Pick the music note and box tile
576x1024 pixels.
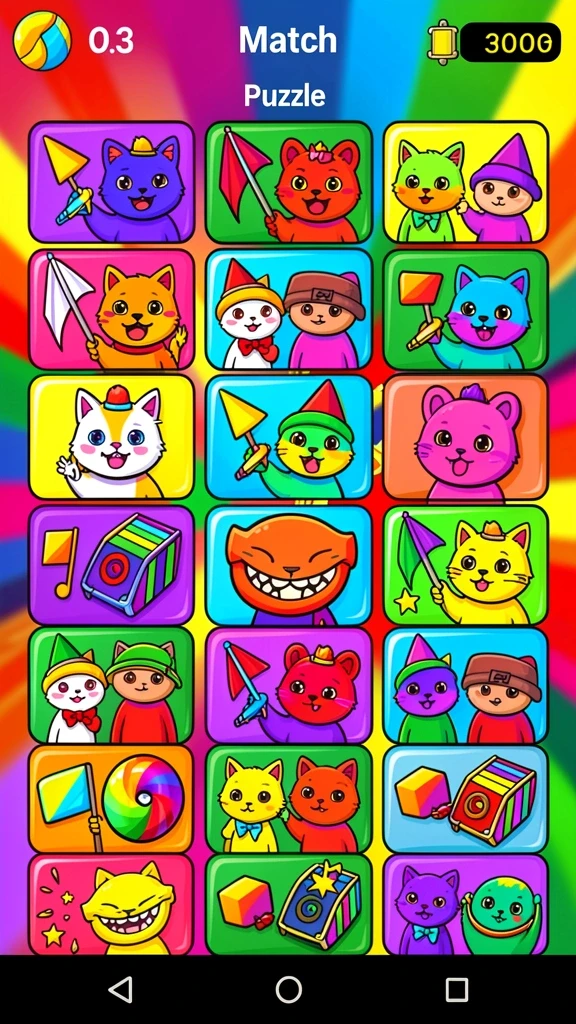coord(111,565)
